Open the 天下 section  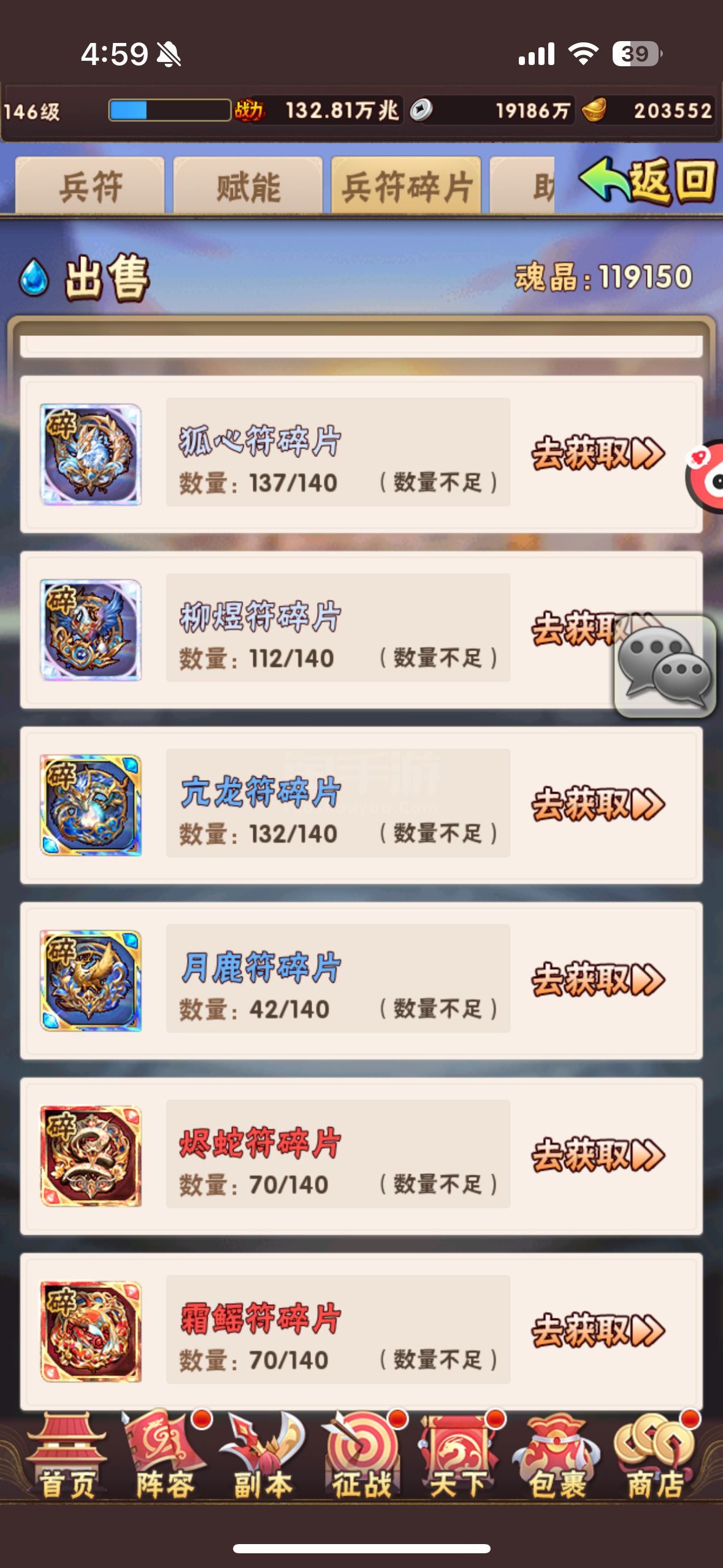(x=459, y=1456)
